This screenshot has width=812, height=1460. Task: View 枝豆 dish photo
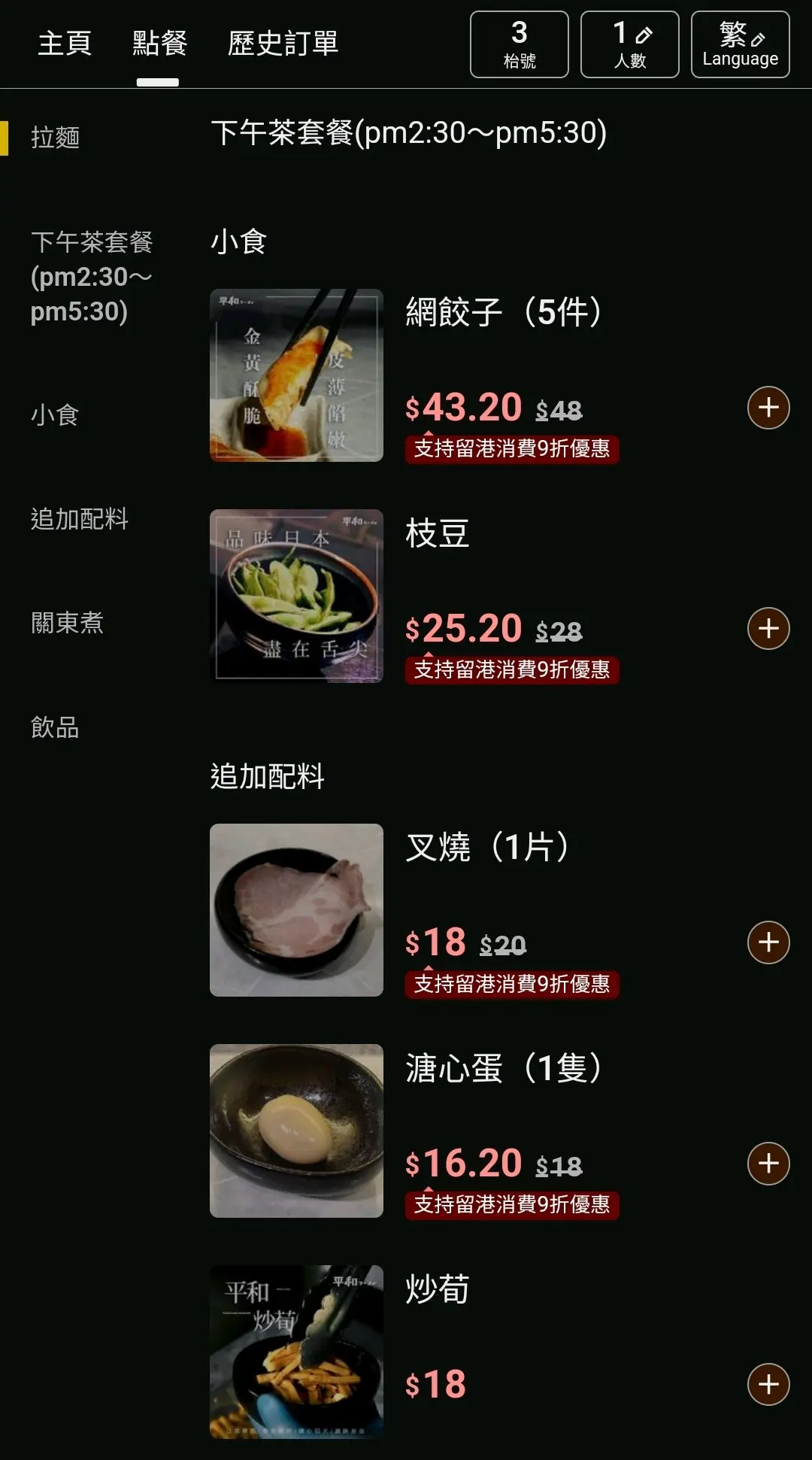pyautogui.click(x=296, y=596)
